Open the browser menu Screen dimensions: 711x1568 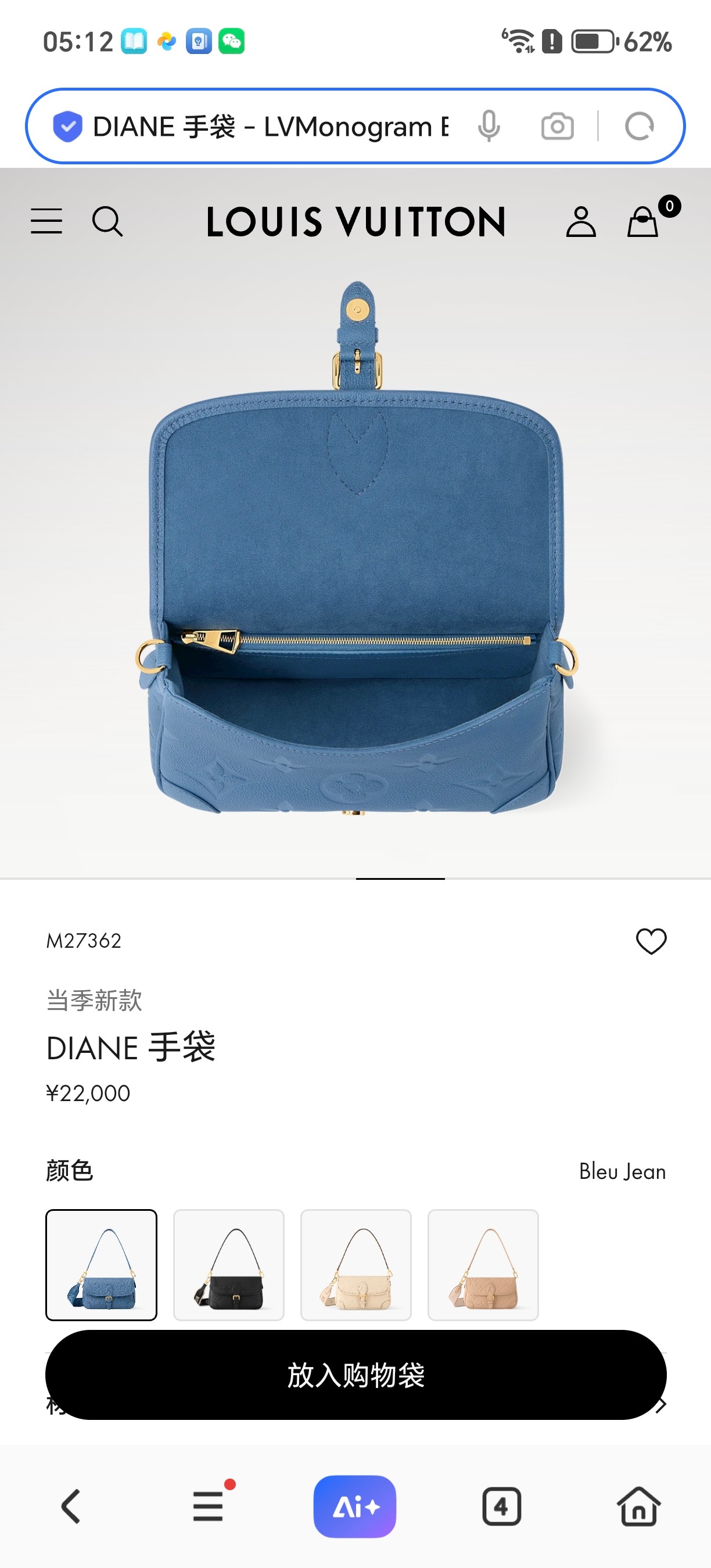(x=209, y=1506)
